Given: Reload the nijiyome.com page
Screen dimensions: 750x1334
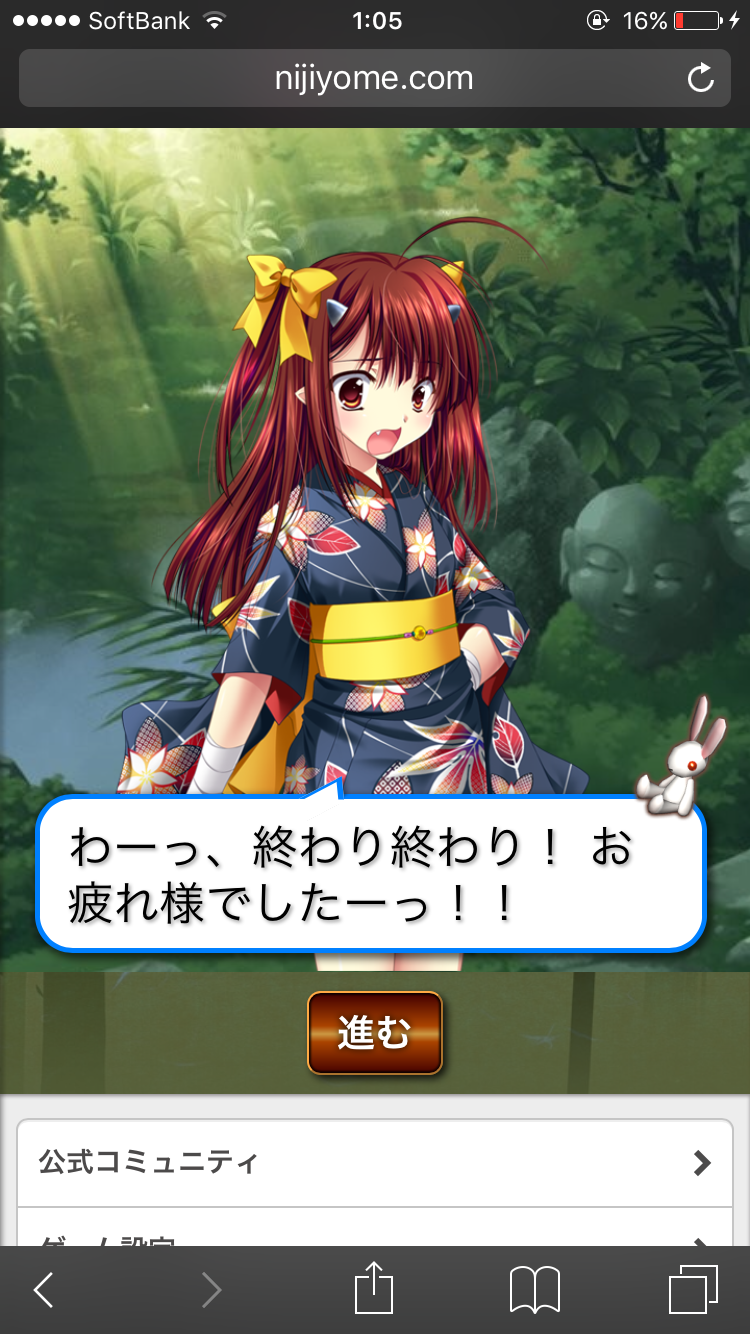Looking at the screenshot, I should coord(701,78).
